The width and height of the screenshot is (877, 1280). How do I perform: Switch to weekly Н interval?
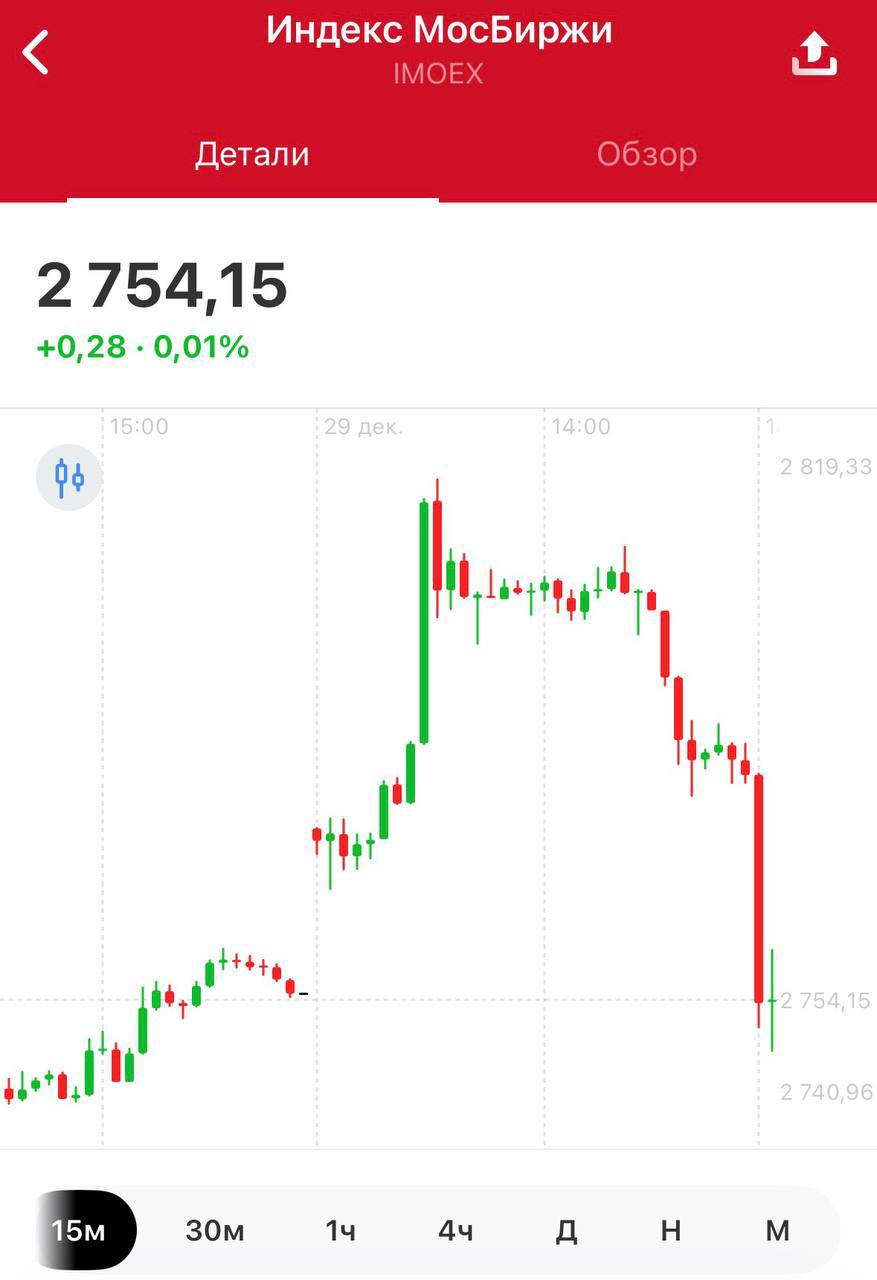(x=671, y=1230)
